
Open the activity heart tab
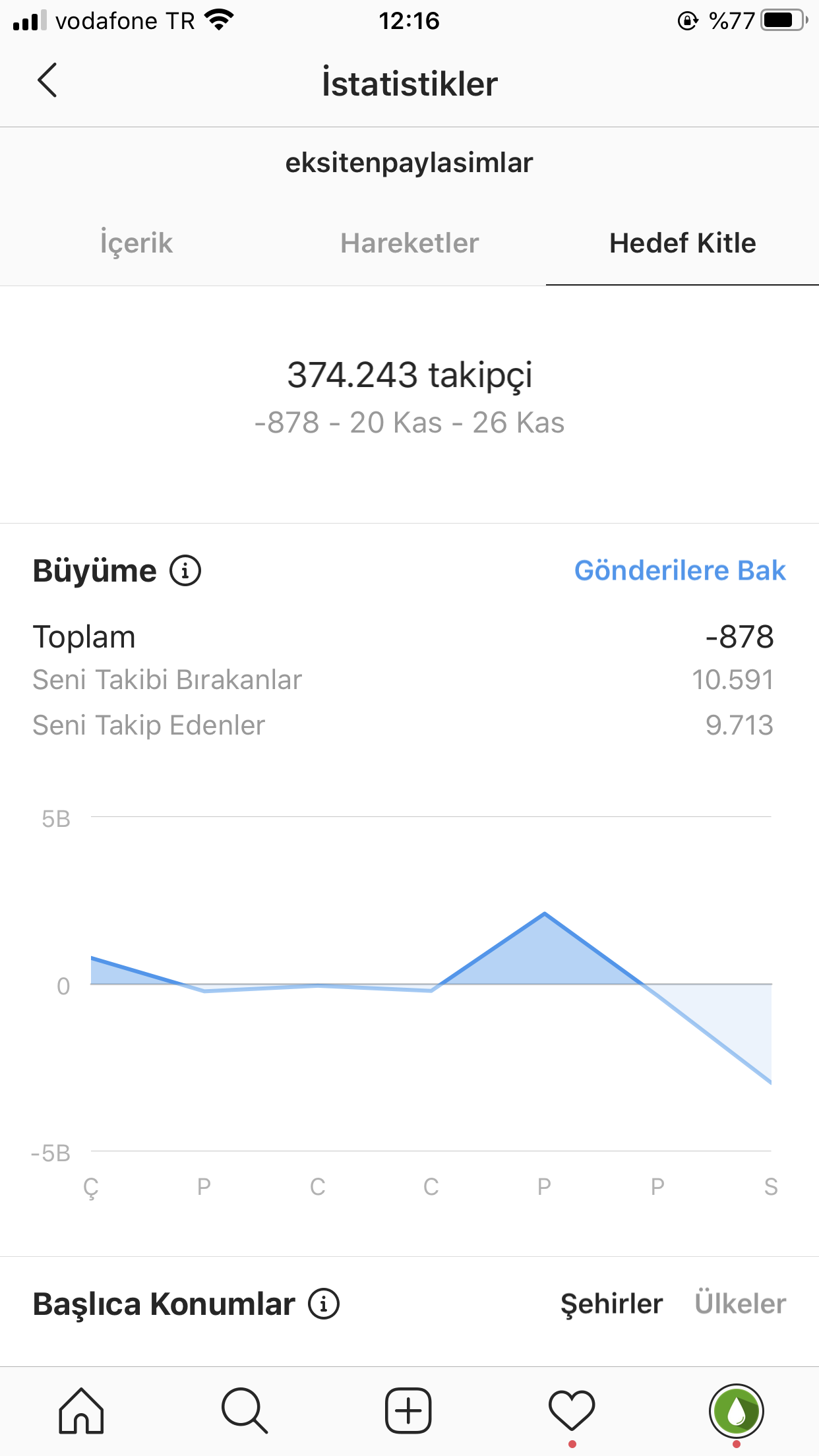pyautogui.click(x=572, y=1411)
